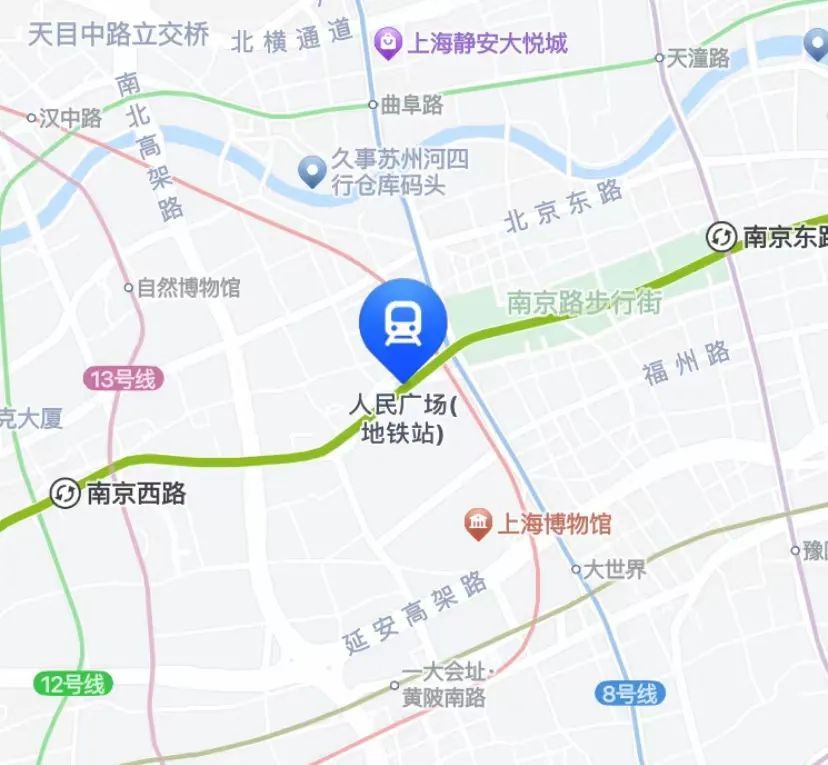Tap the 曲阜路 station dot
Image resolution: width=828 pixels, height=765 pixels.
tap(373, 104)
